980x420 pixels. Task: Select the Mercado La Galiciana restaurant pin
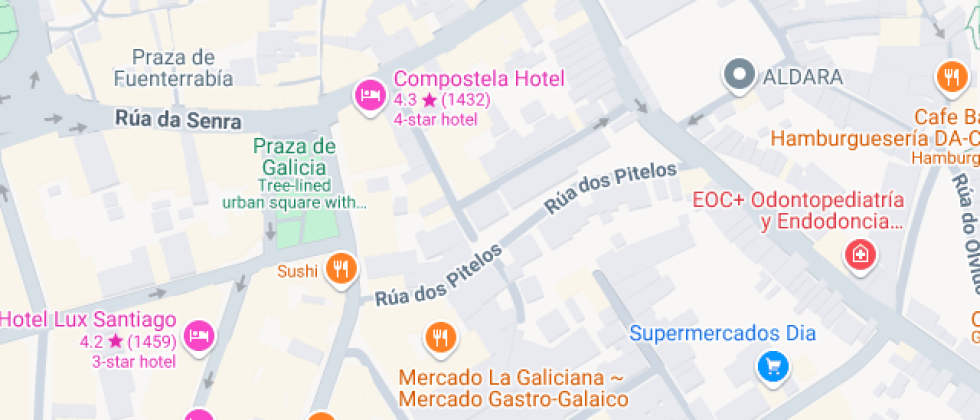tap(440, 337)
